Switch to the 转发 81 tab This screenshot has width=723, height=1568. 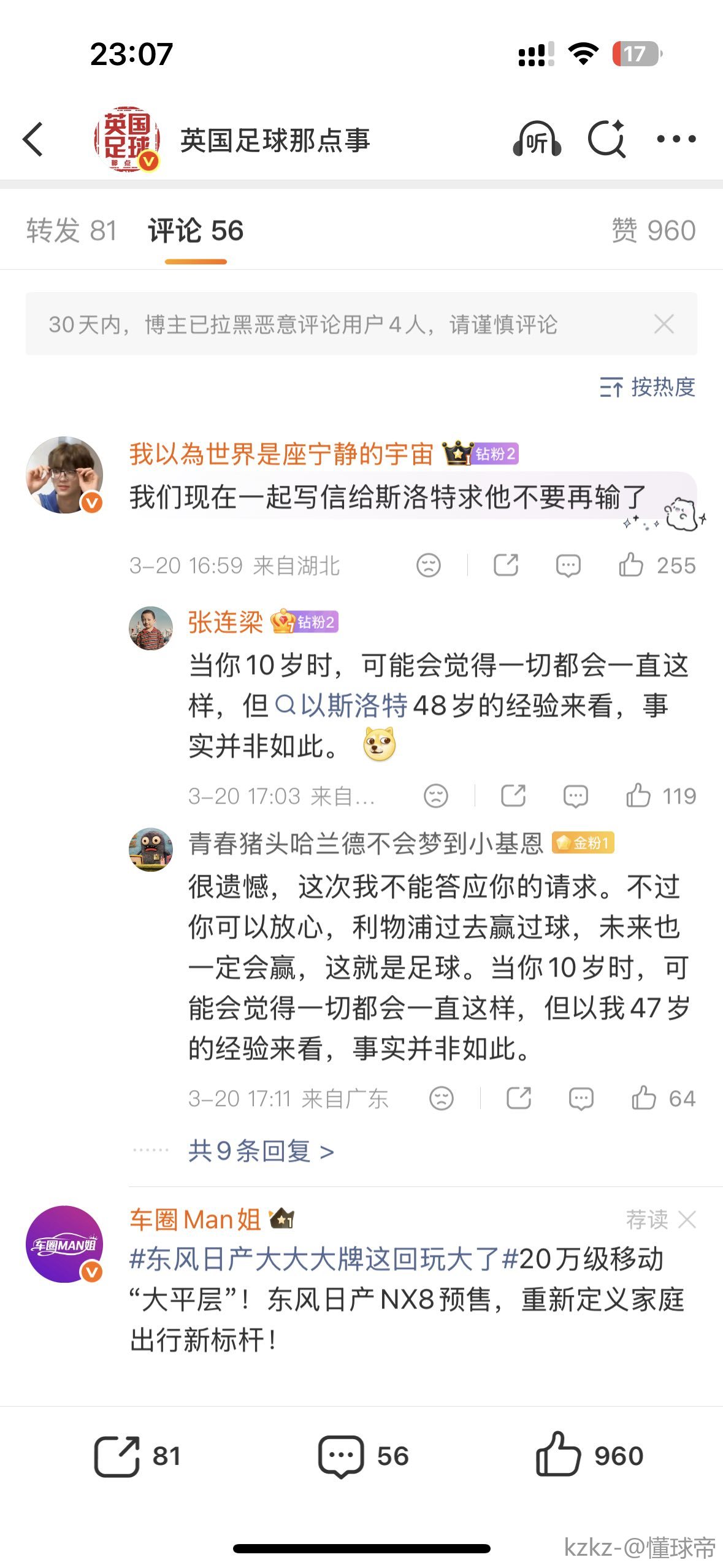(71, 231)
